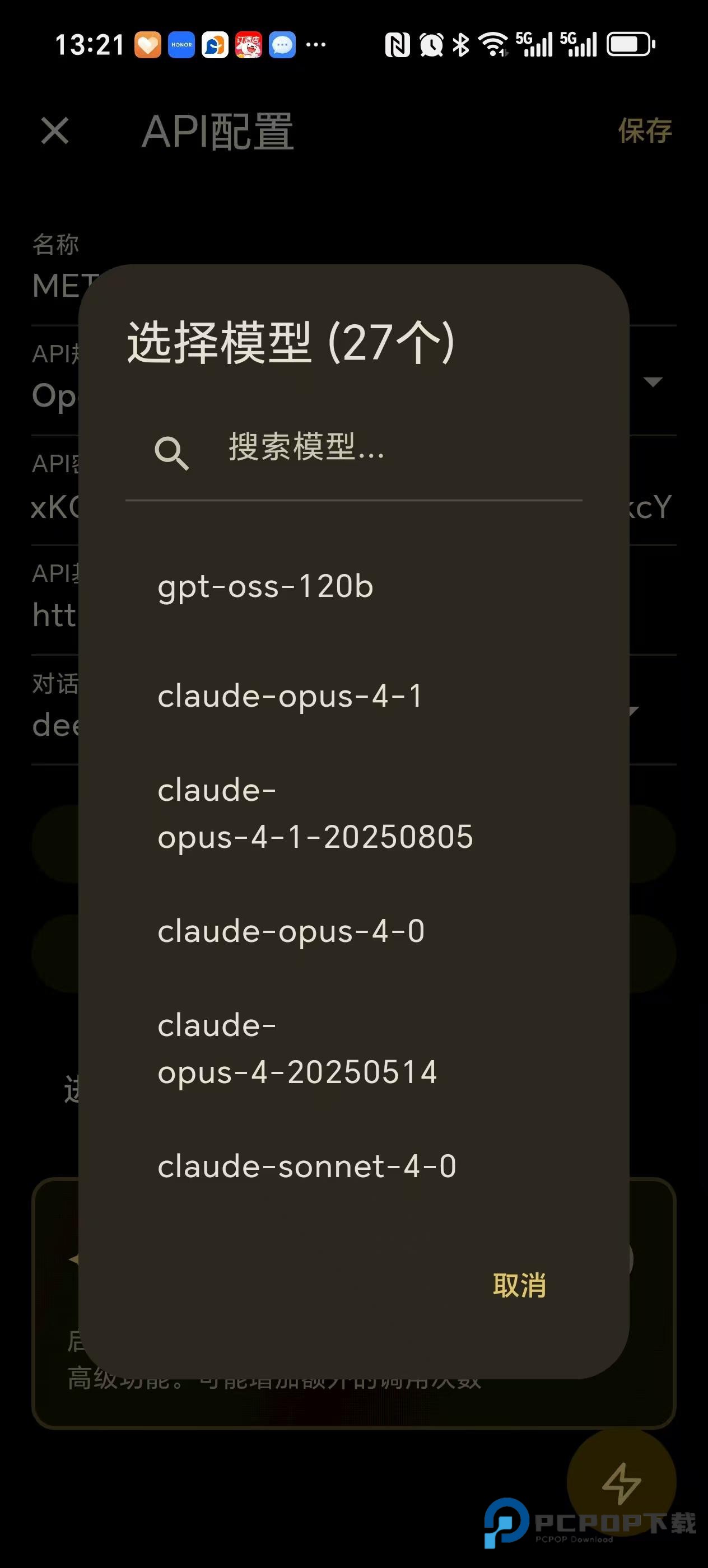
Task: Tap the hotel booking notification icon
Action: pos(249,44)
